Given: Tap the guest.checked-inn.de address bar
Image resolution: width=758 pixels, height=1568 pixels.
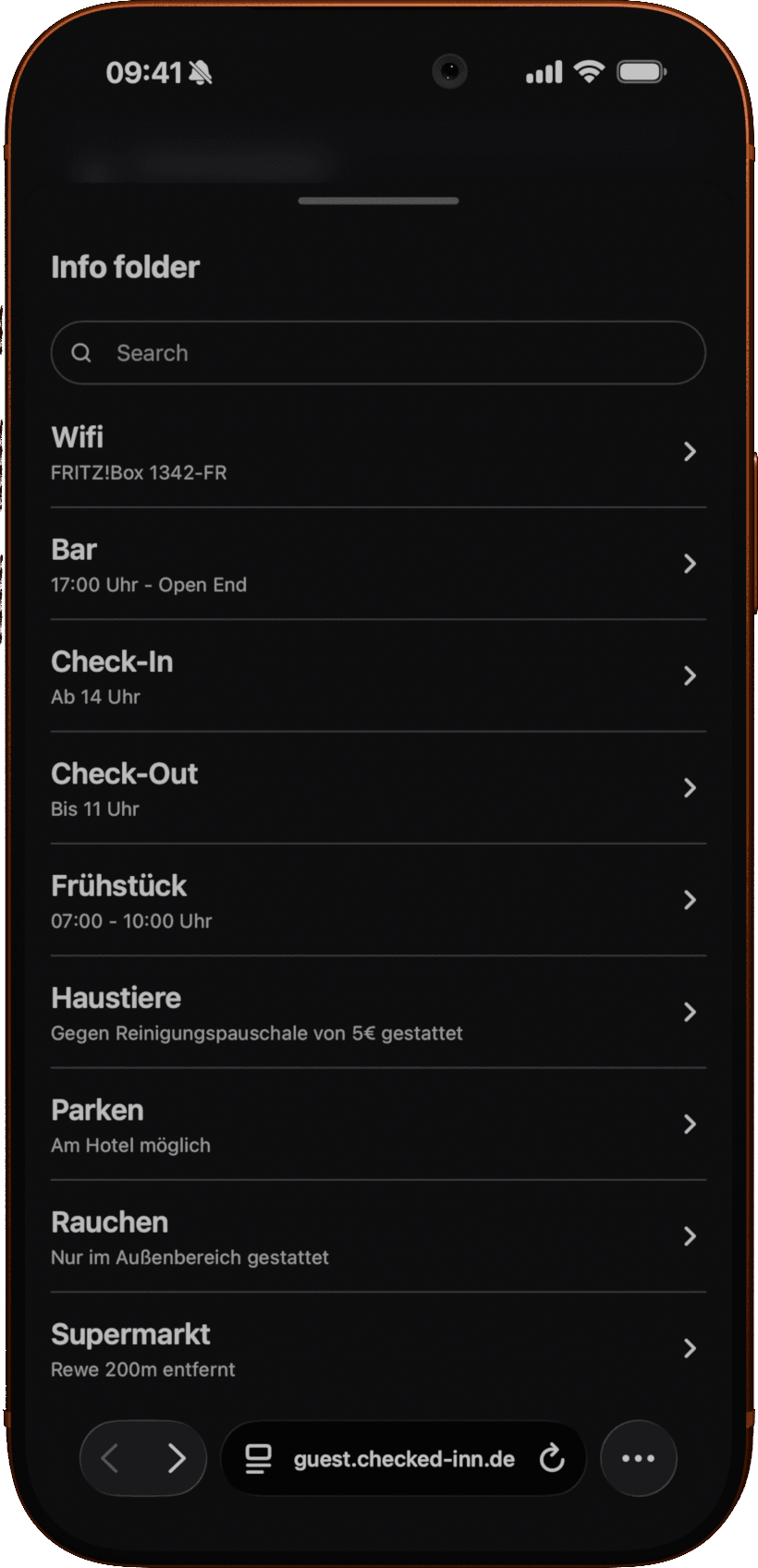Looking at the screenshot, I should pos(404,1459).
